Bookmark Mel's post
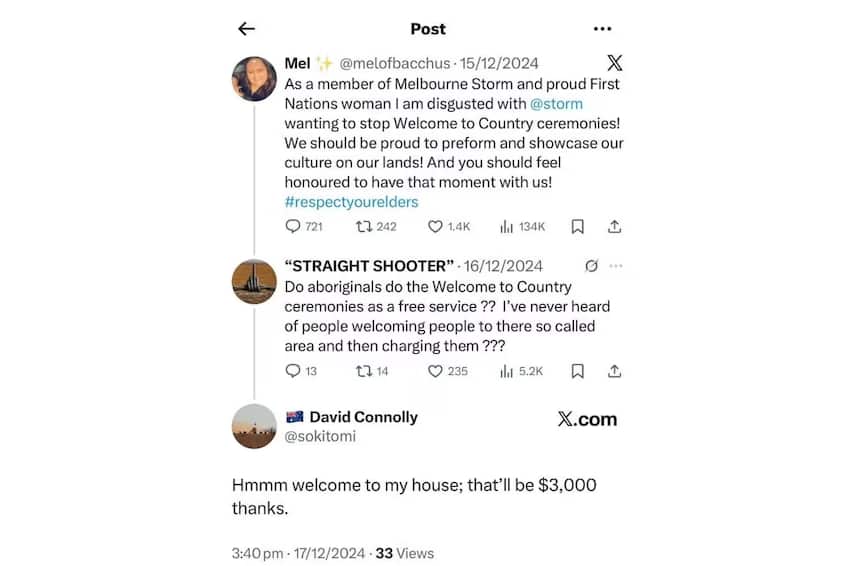 578,227
